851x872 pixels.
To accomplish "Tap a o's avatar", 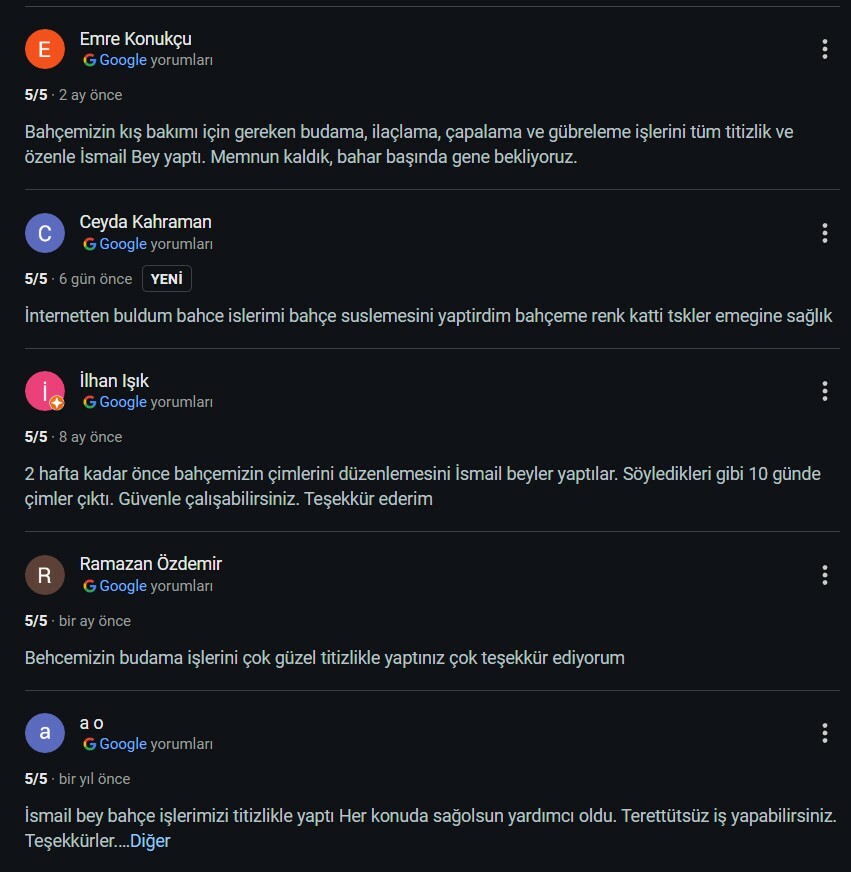I will tap(45, 733).
